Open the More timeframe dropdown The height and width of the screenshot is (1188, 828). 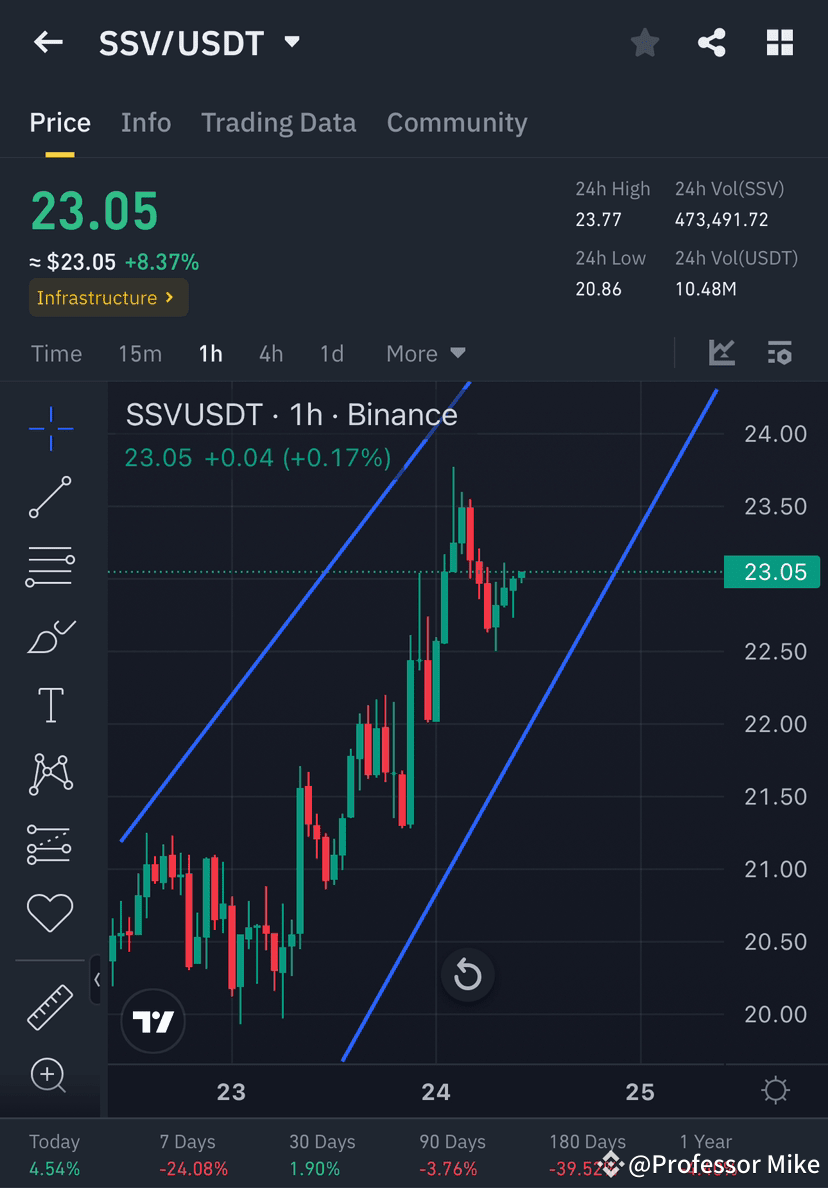[424, 353]
